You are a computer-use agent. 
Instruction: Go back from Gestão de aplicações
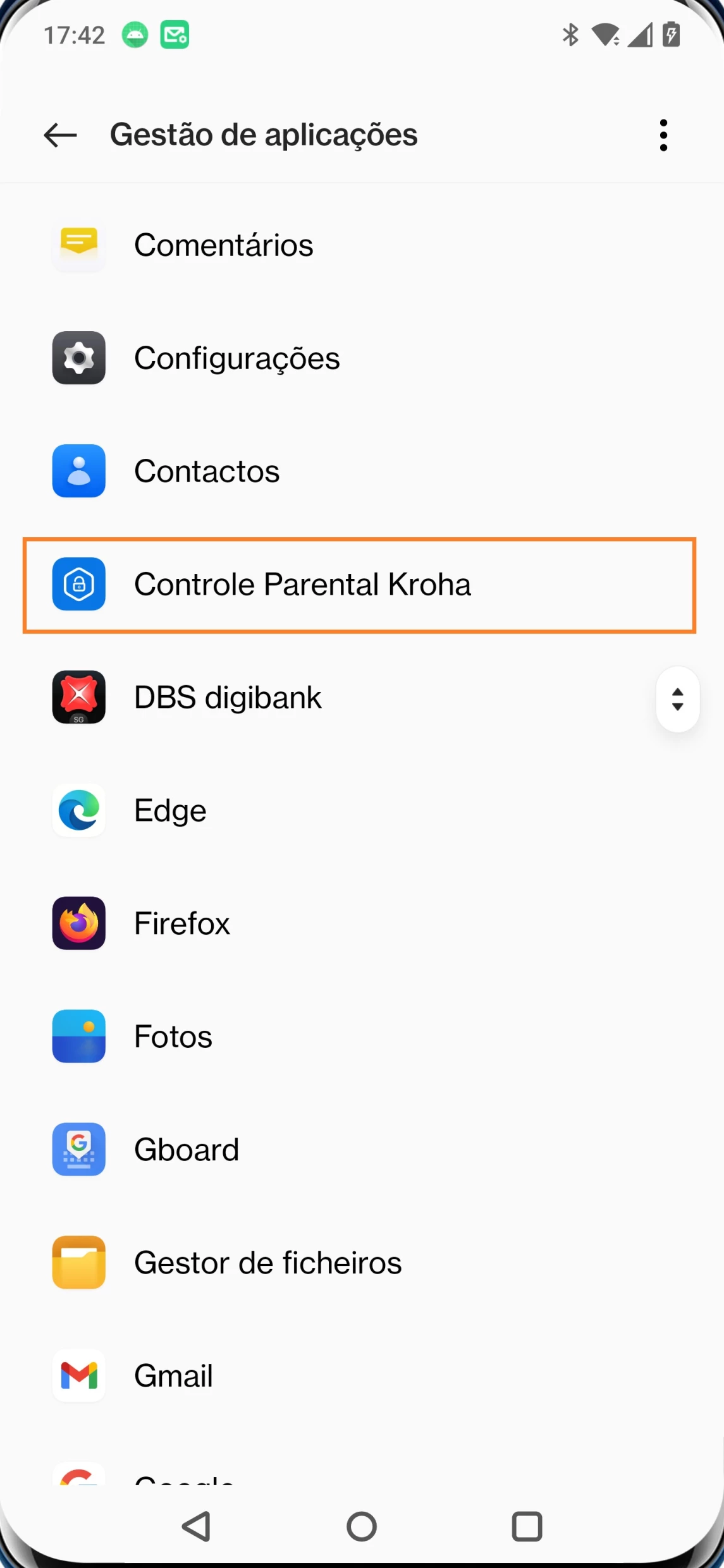(x=60, y=135)
